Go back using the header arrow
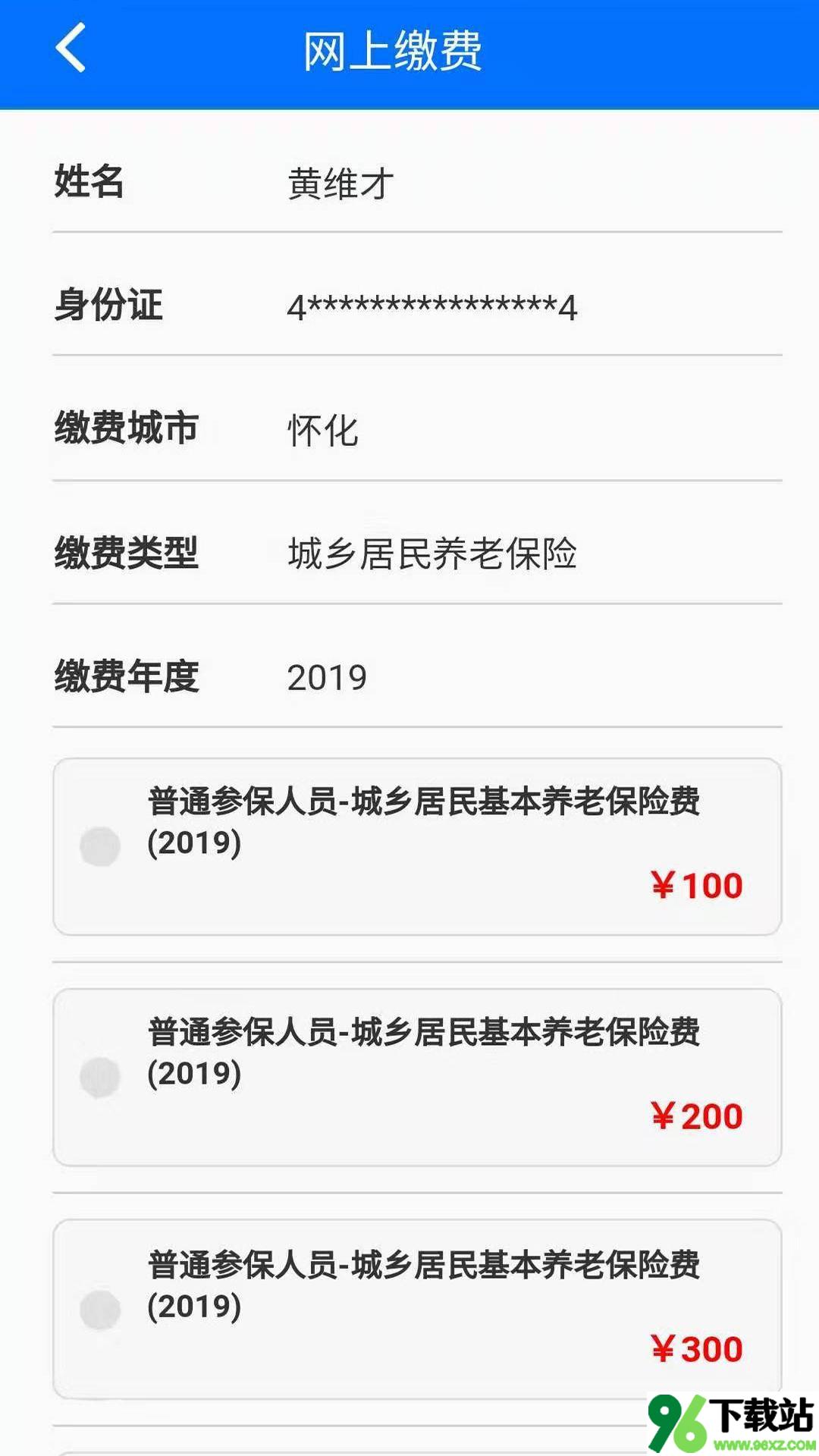Image resolution: width=819 pixels, height=1456 pixels. [71, 49]
